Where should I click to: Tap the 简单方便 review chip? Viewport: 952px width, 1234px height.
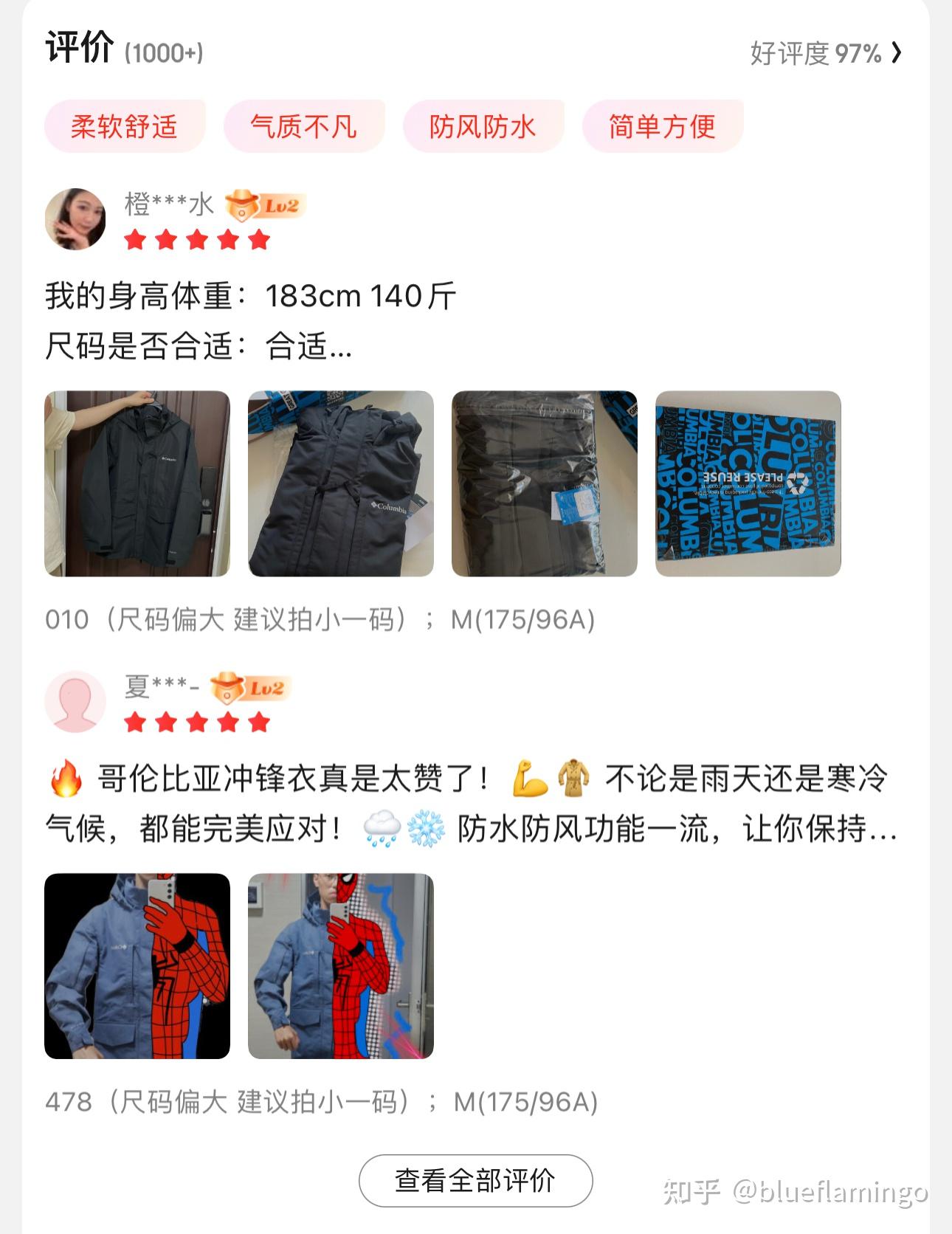click(662, 126)
